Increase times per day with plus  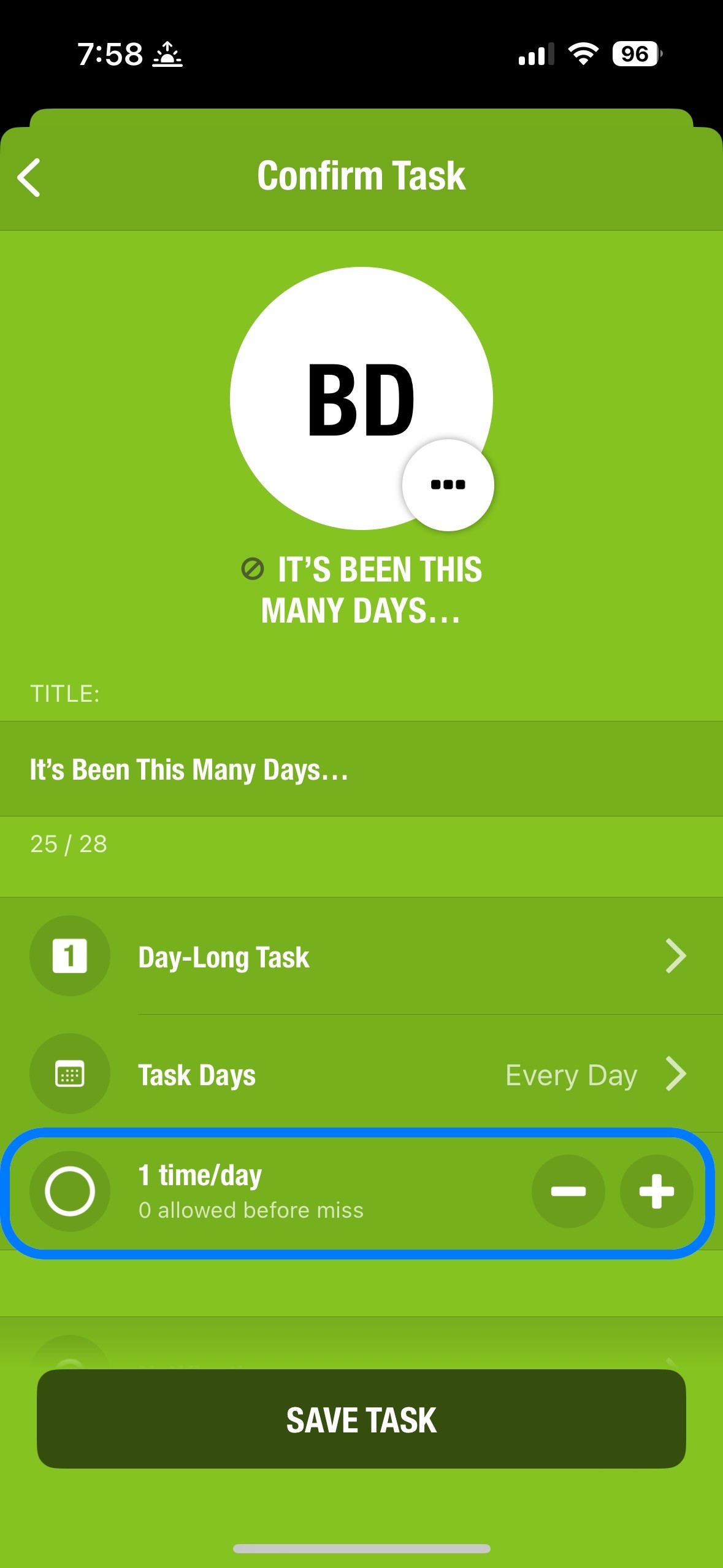tap(656, 1191)
